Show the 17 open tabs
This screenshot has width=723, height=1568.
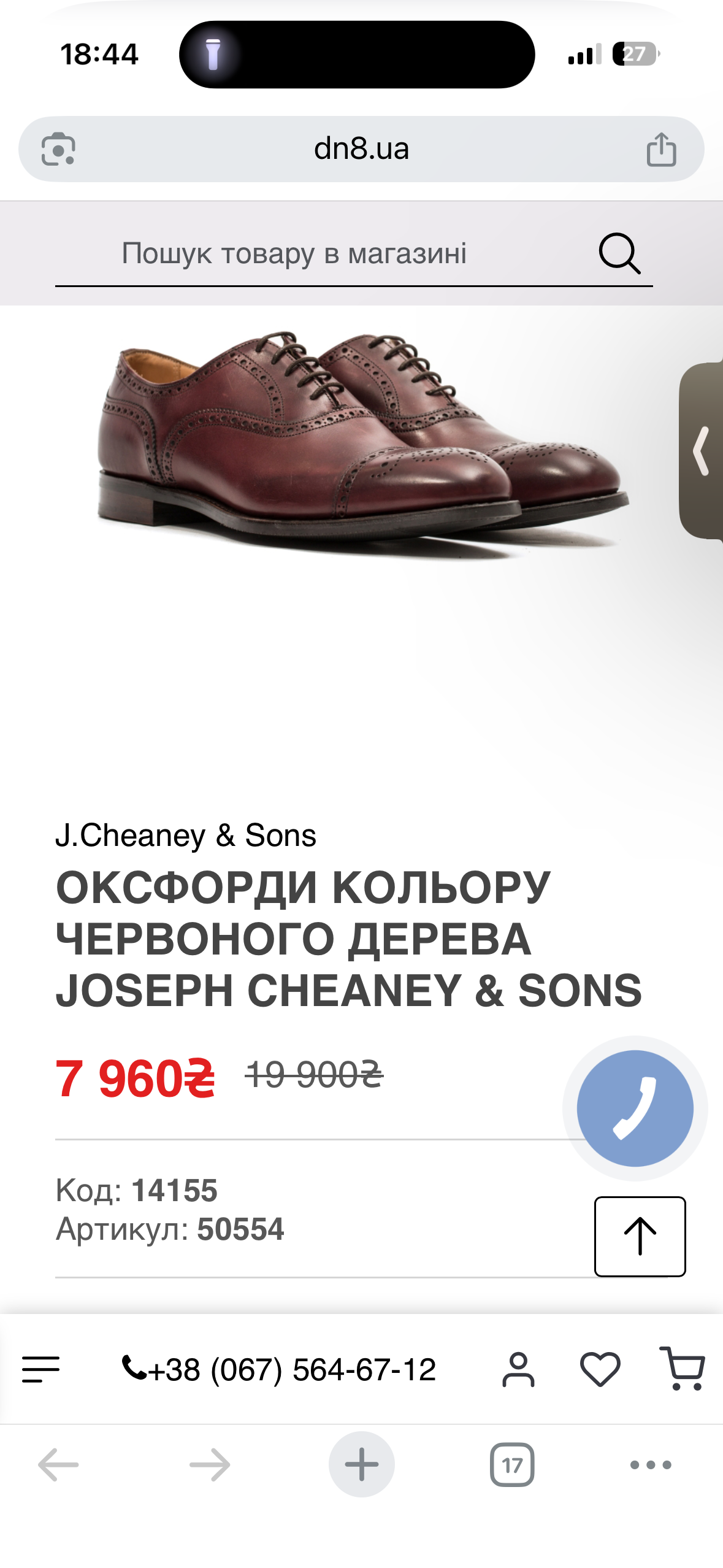(512, 1464)
